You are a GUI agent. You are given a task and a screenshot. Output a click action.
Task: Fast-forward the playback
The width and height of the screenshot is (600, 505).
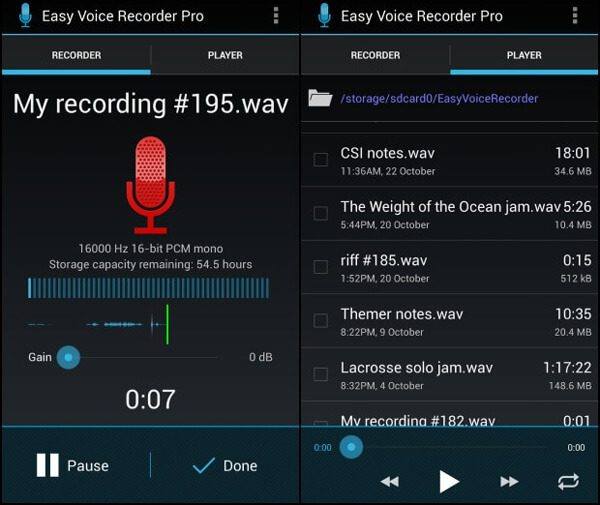point(509,482)
